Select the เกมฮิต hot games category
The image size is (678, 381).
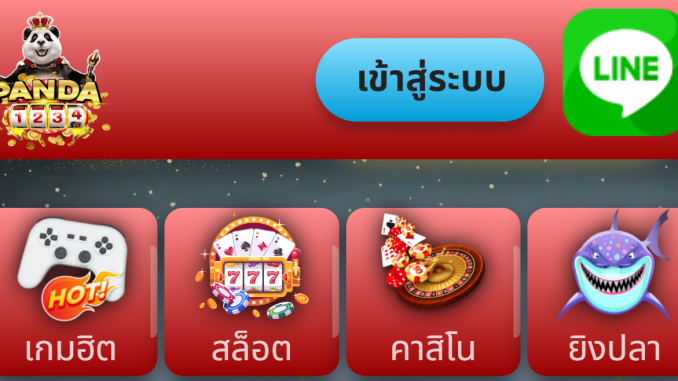coord(77,291)
